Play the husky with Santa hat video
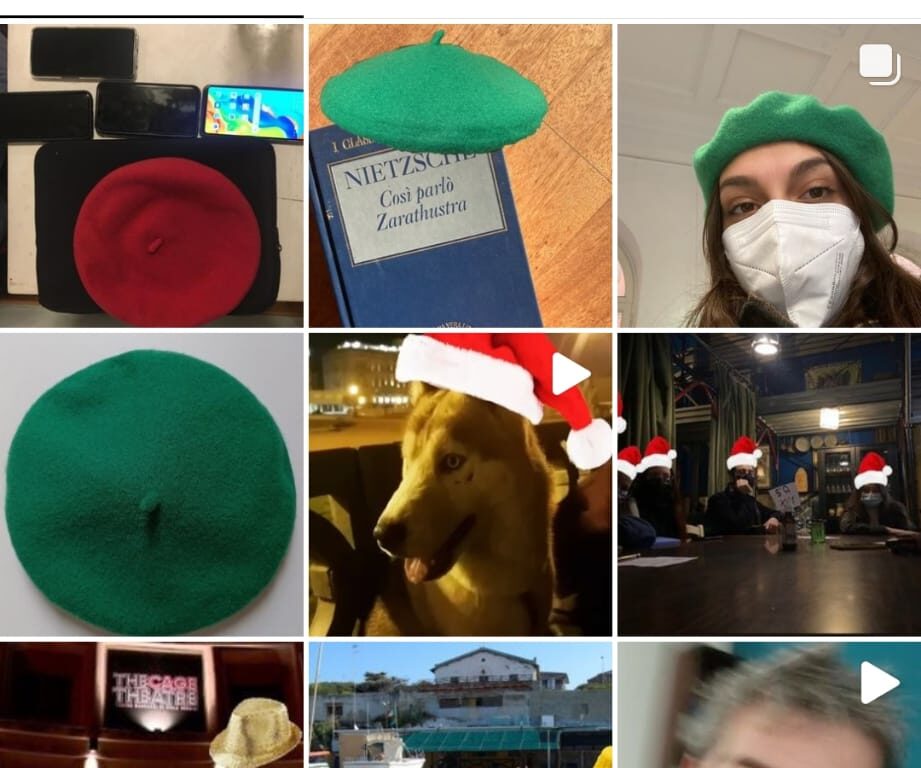921x768 pixels. [460, 484]
